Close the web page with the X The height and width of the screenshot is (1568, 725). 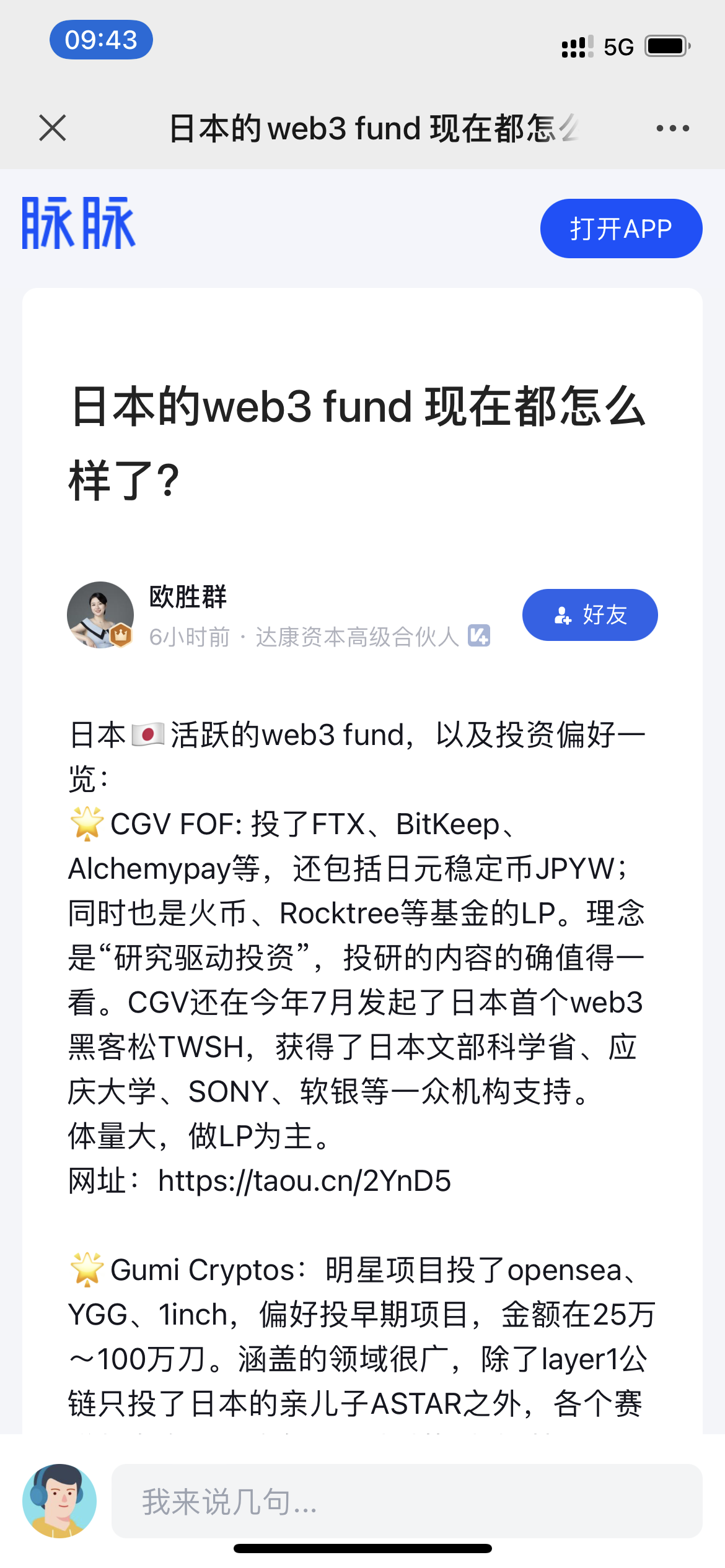[x=53, y=128]
